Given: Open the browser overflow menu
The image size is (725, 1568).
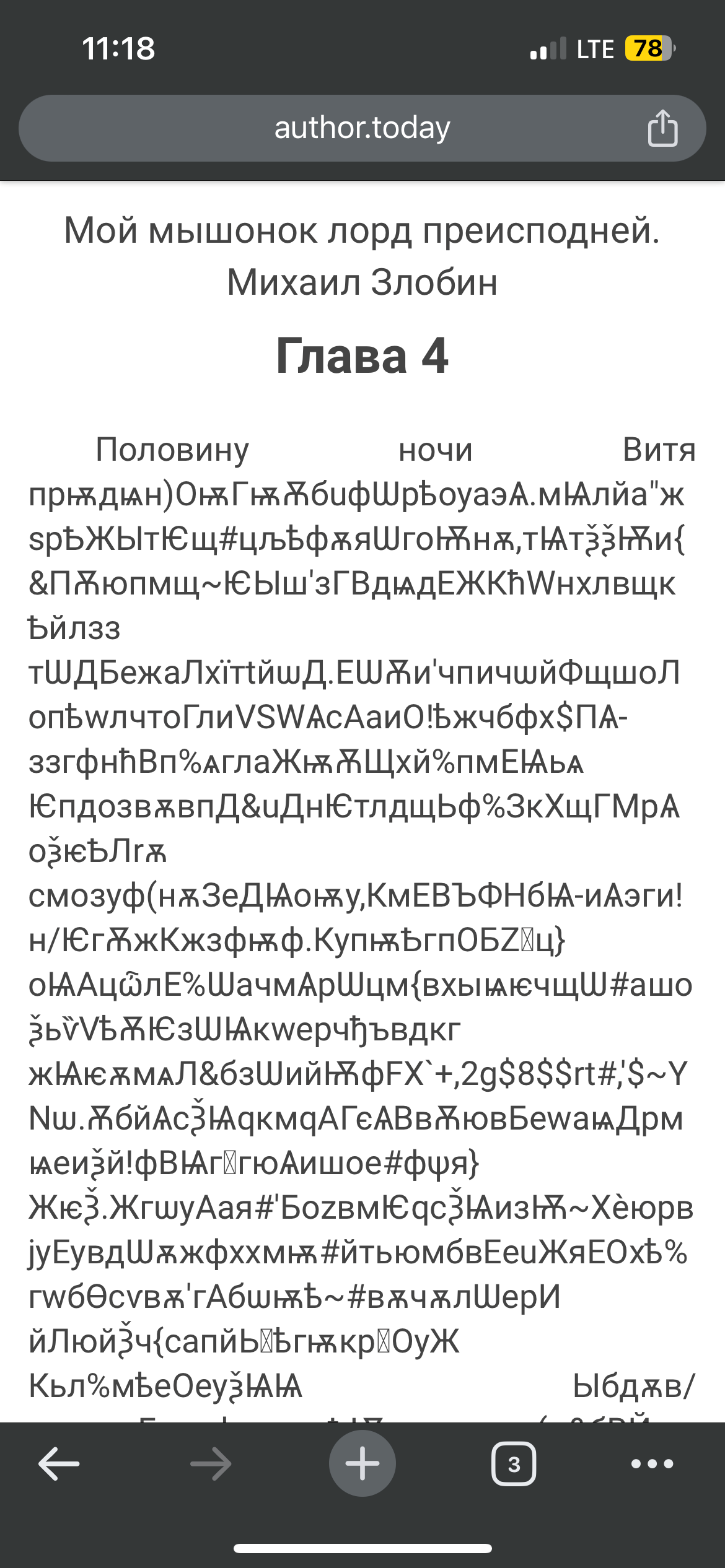Looking at the screenshot, I should (x=652, y=1464).
